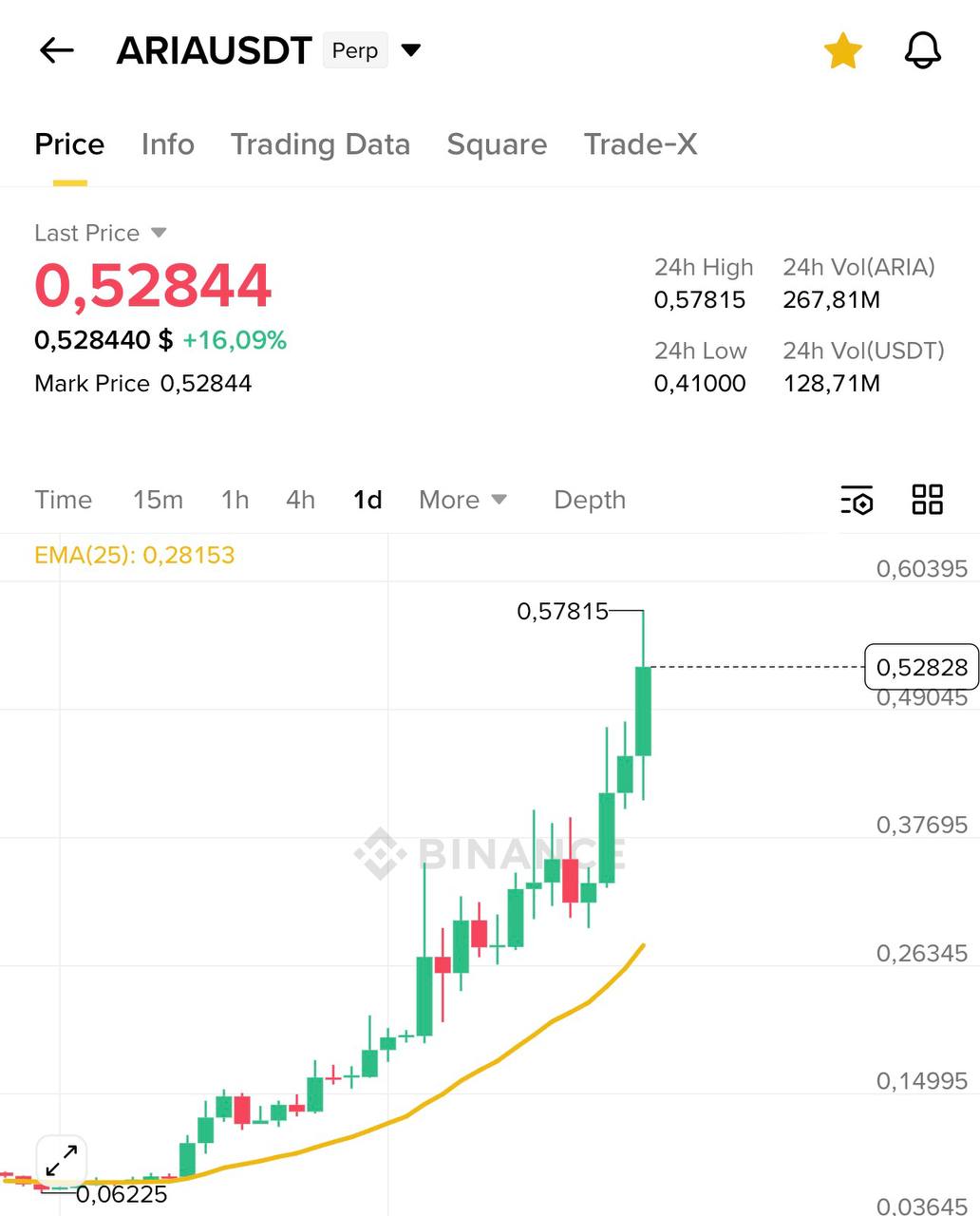The height and width of the screenshot is (1216, 980).
Task: Select the Time chart view
Action: coord(64,500)
